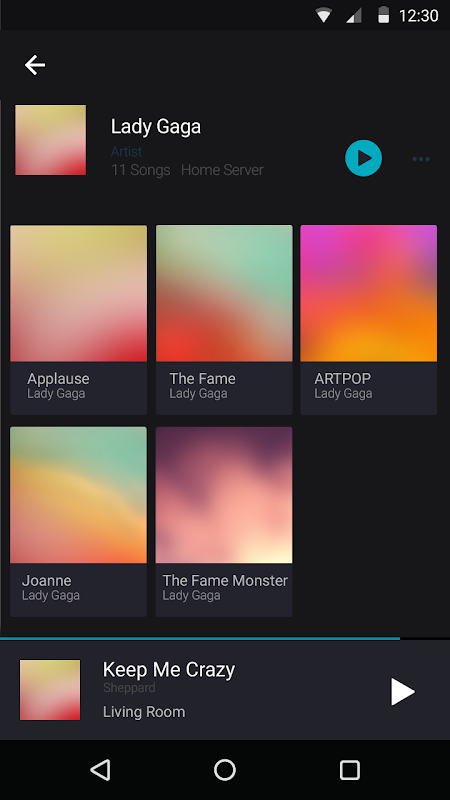Open The Fame Monster album
Viewport: 450px width, 800px height.
coord(224,521)
